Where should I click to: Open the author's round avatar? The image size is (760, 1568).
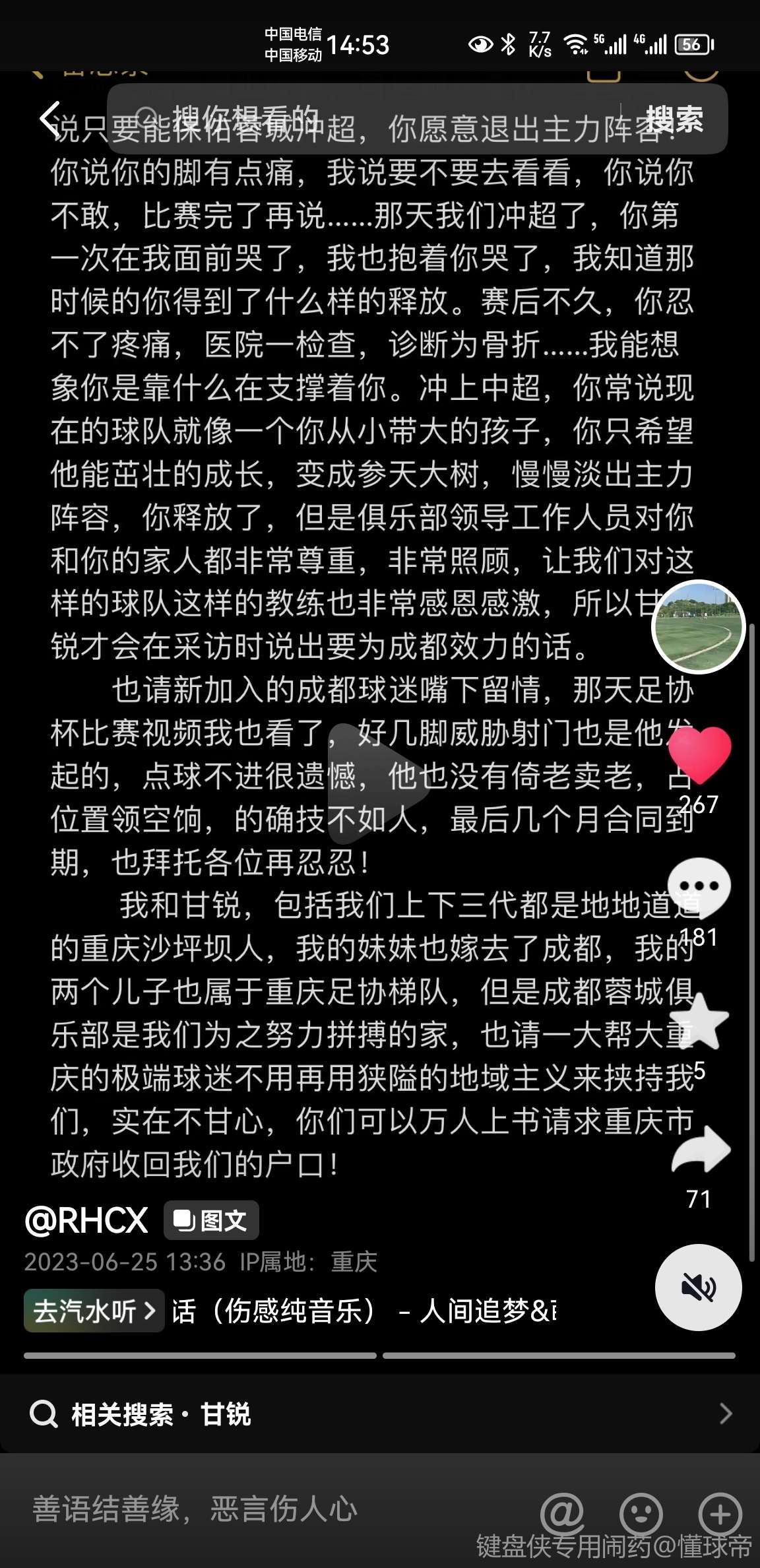tap(698, 627)
